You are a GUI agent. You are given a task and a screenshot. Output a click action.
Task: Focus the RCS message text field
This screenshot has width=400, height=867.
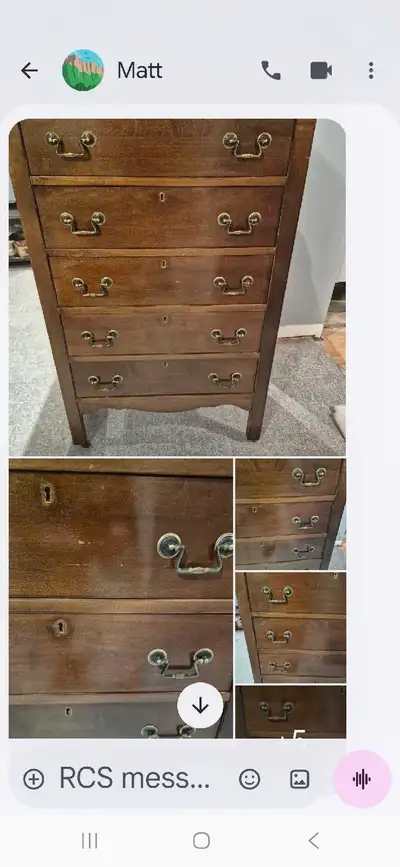[134, 778]
